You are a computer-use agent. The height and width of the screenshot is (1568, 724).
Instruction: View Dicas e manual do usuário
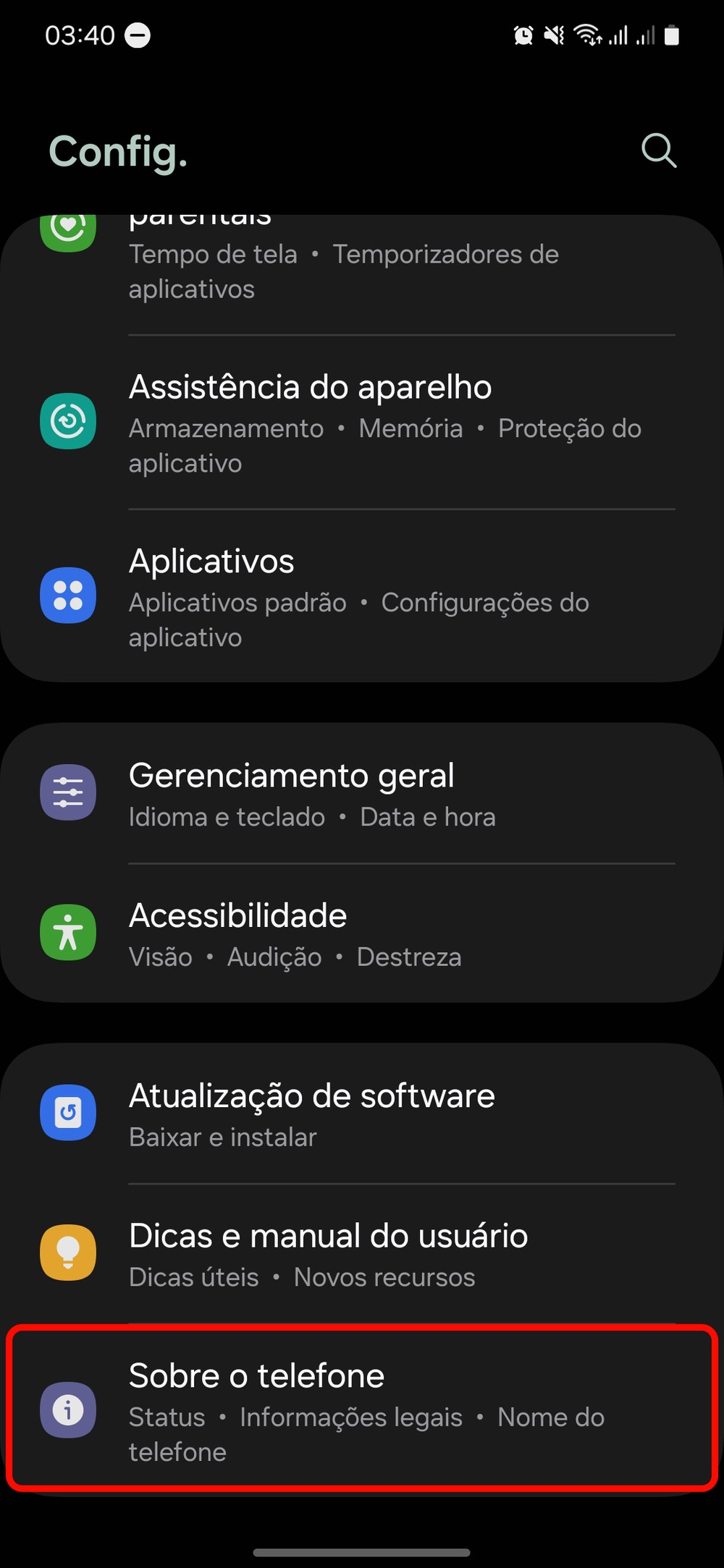pos(362,1253)
